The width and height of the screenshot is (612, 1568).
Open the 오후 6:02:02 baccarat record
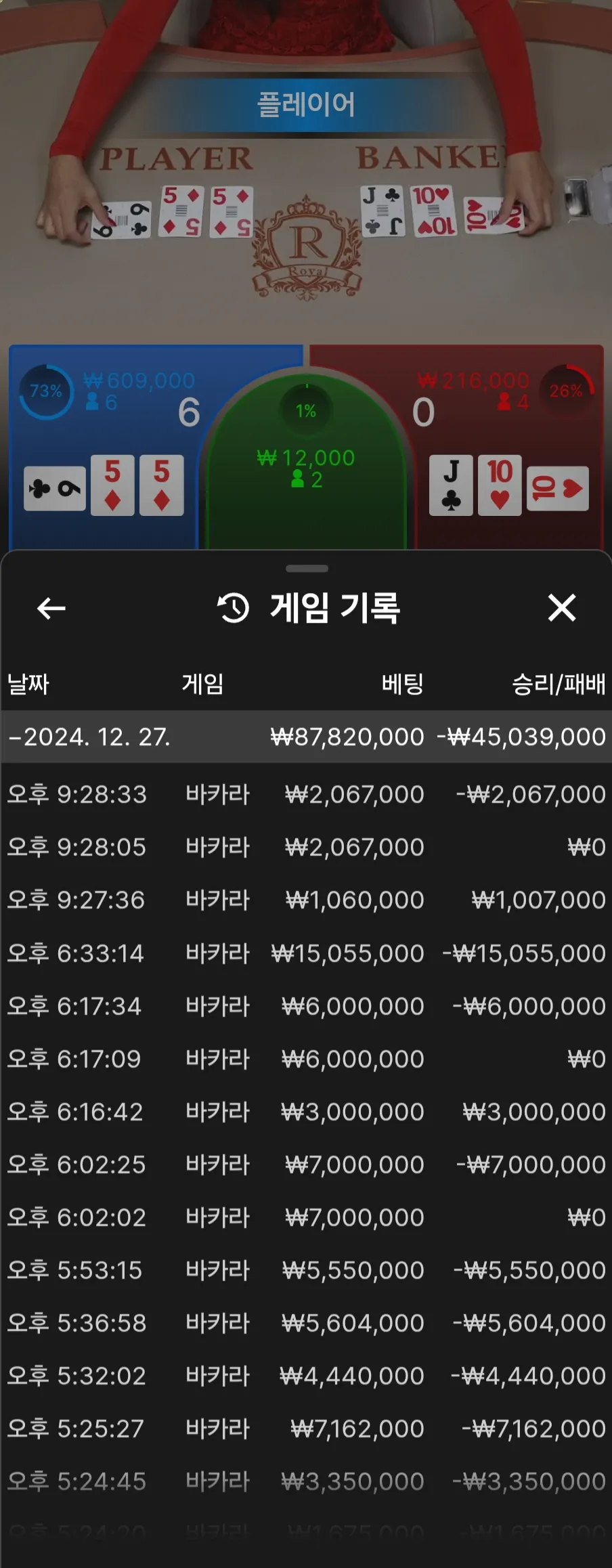coord(306,1217)
